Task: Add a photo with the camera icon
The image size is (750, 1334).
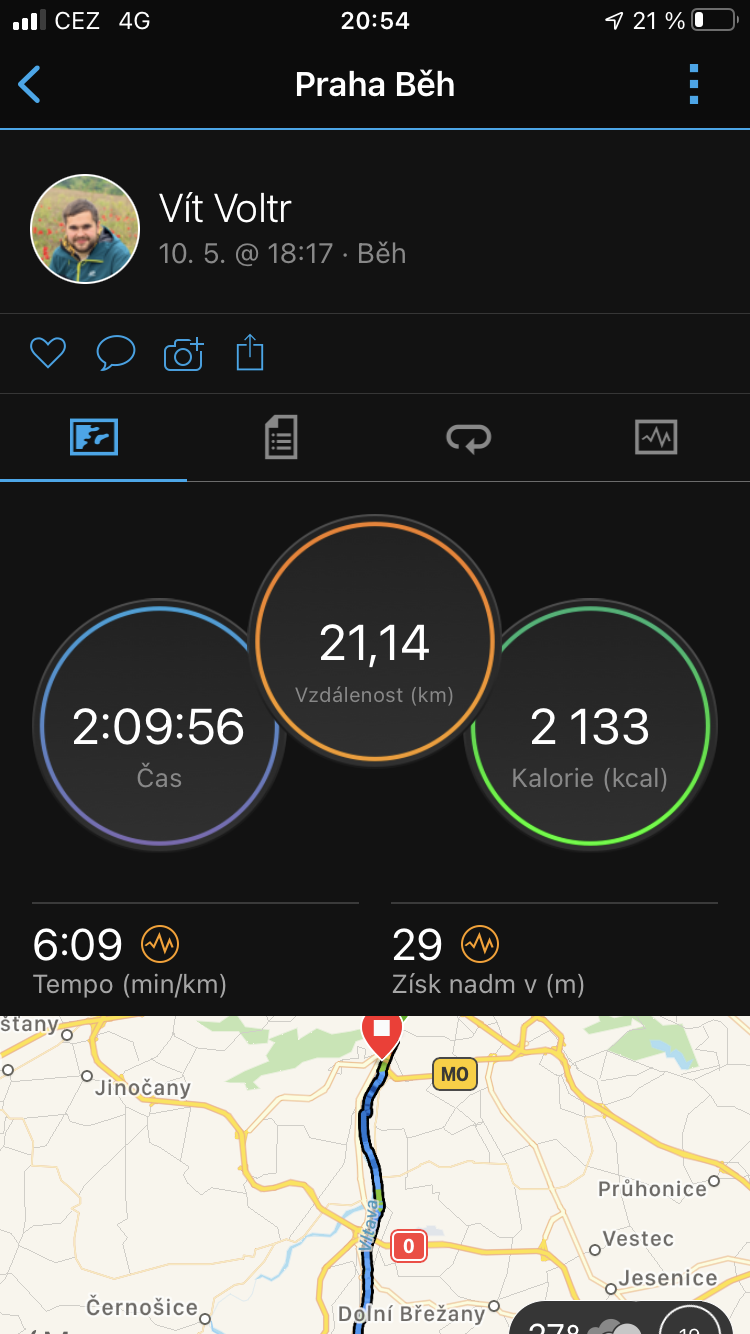Action: (x=183, y=353)
